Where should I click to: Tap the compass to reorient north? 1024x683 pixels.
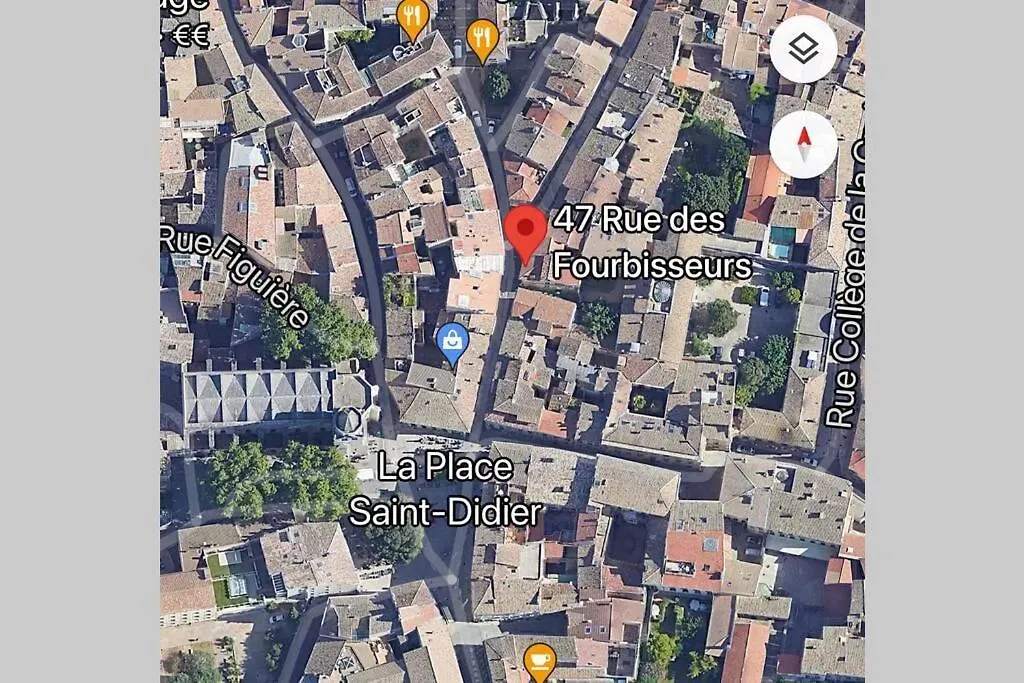803,144
